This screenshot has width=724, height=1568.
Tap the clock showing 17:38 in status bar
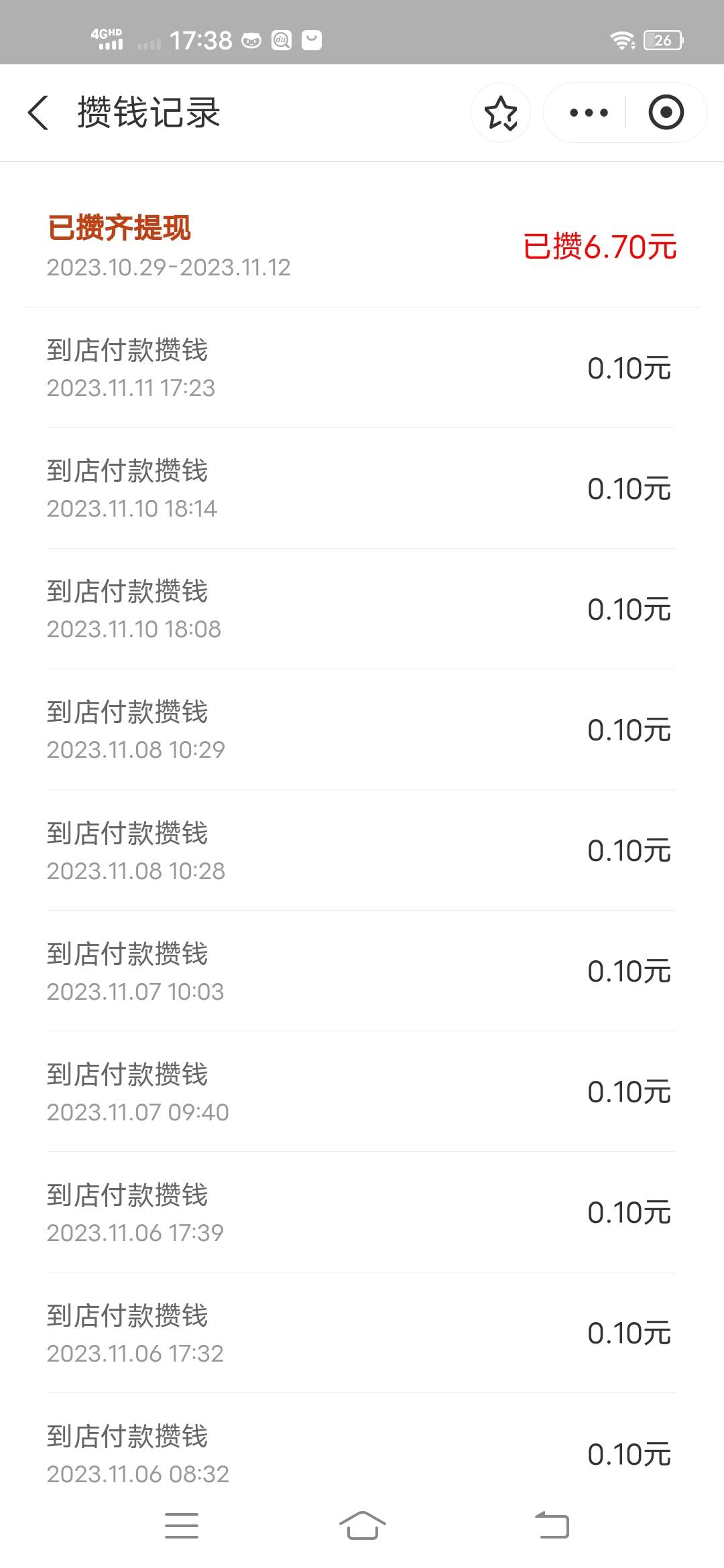[199, 39]
